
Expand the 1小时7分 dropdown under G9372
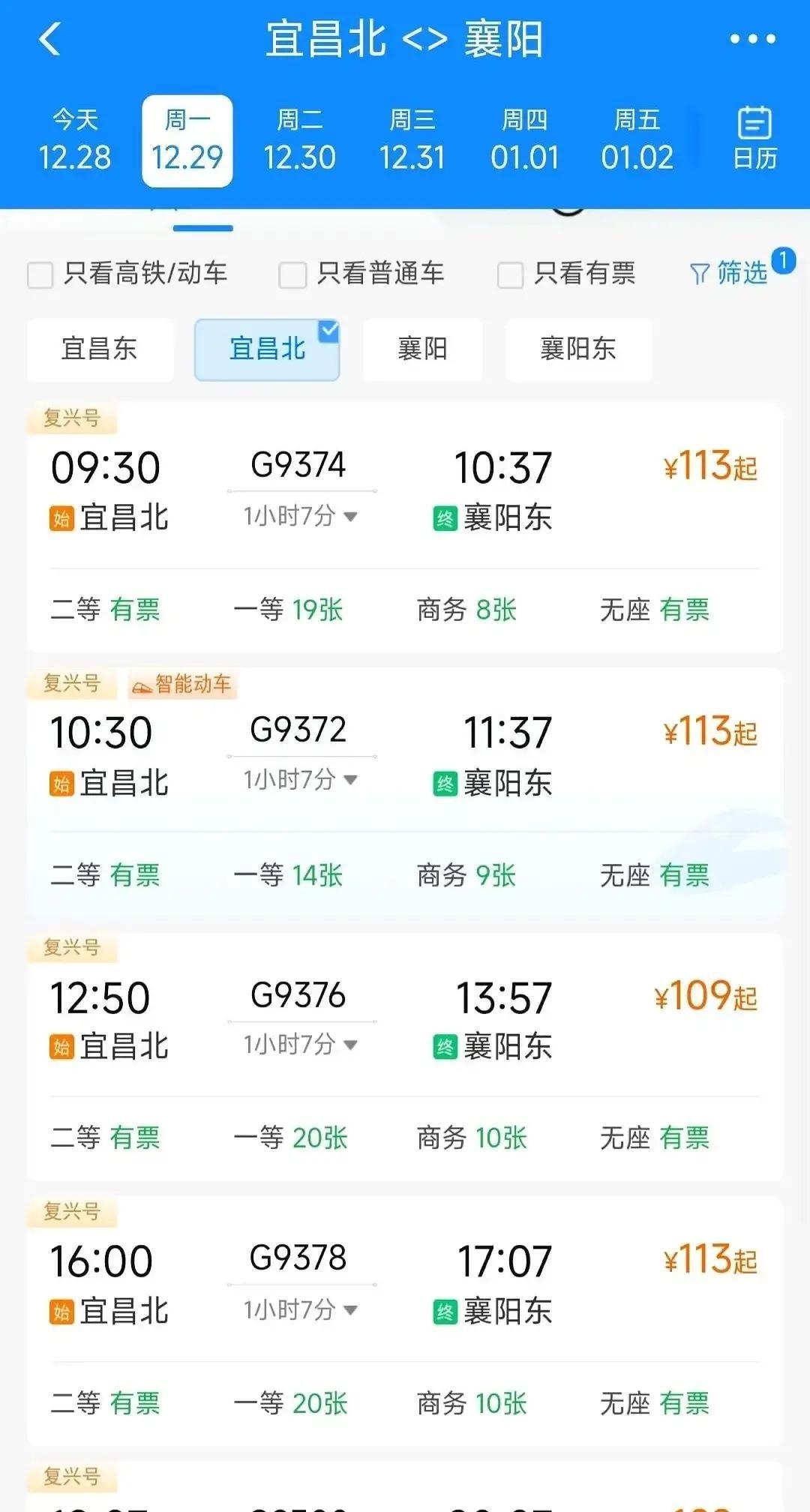(x=298, y=780)
